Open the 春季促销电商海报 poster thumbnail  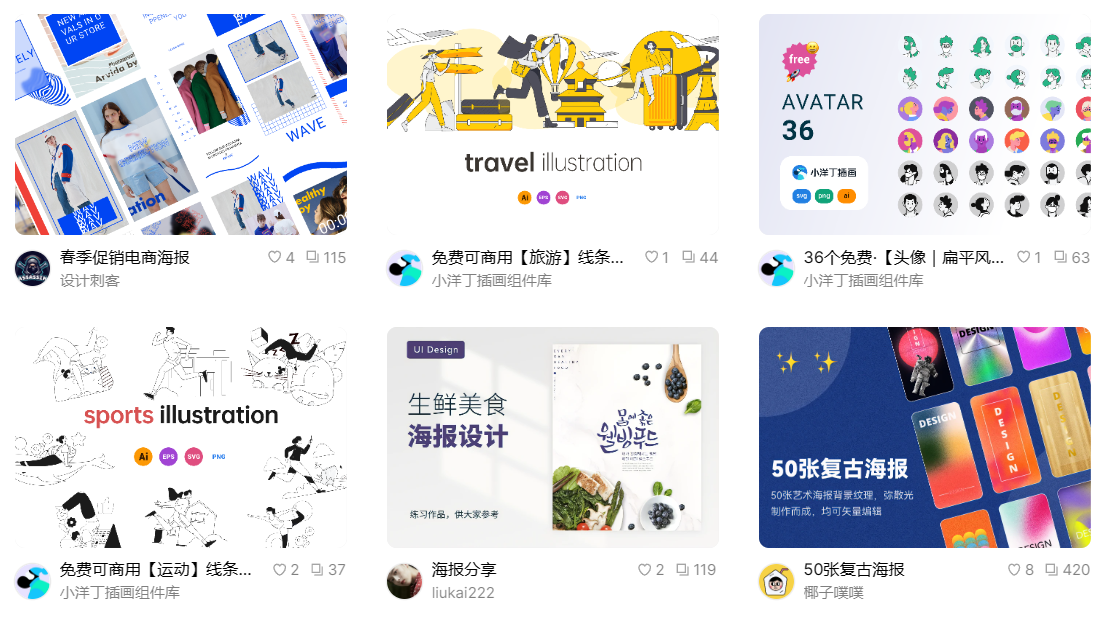coord(181,124)
